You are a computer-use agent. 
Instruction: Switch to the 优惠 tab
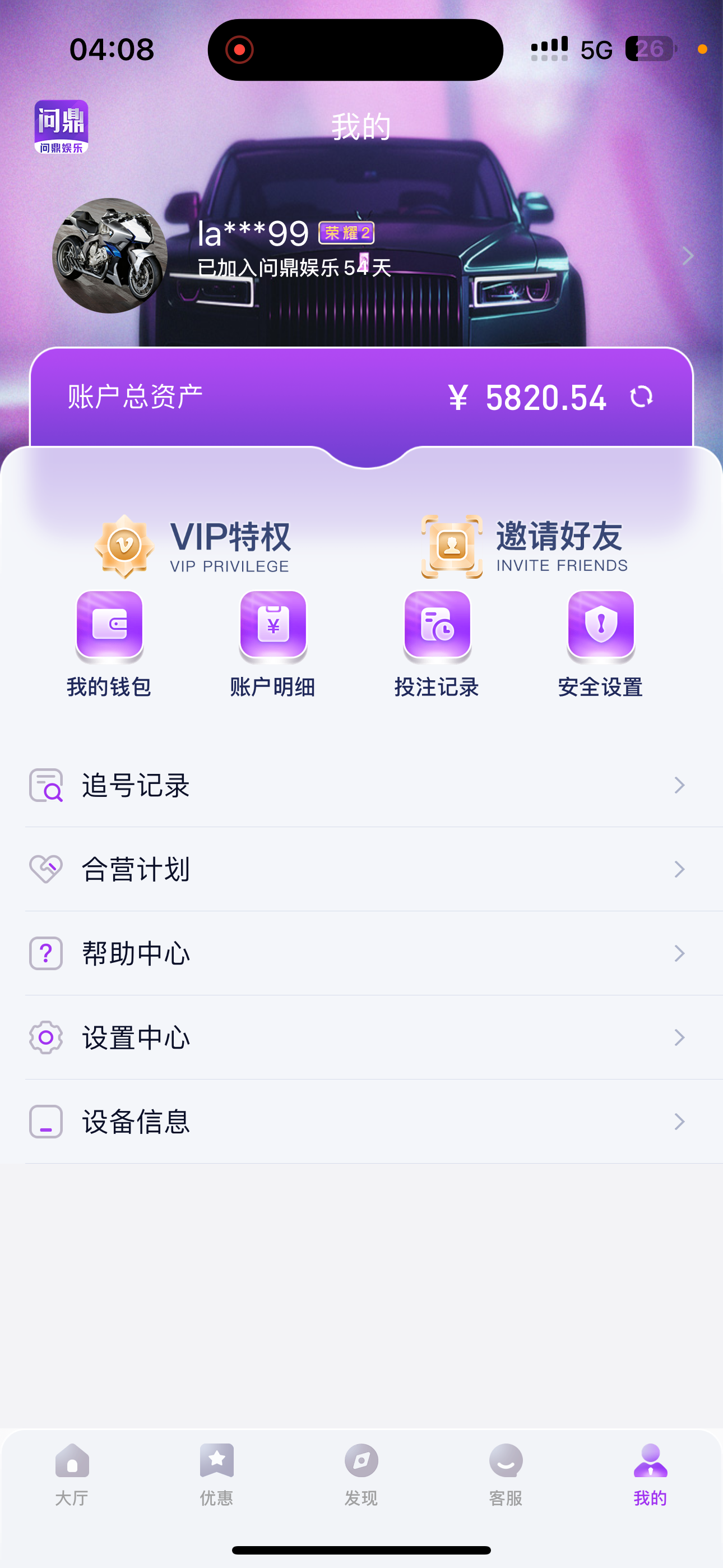click(x=217, y=1474)
